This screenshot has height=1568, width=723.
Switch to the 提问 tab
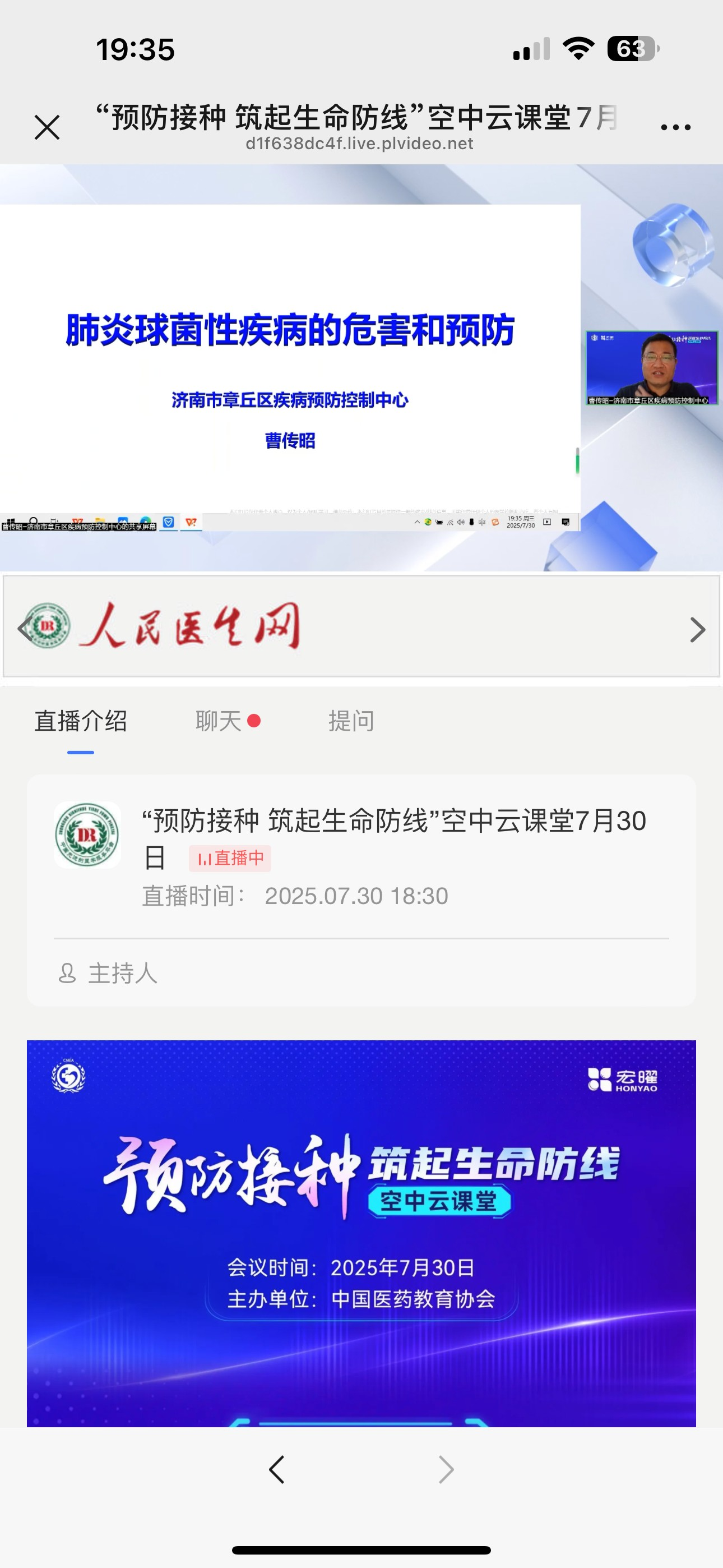(x=351, y=721)
